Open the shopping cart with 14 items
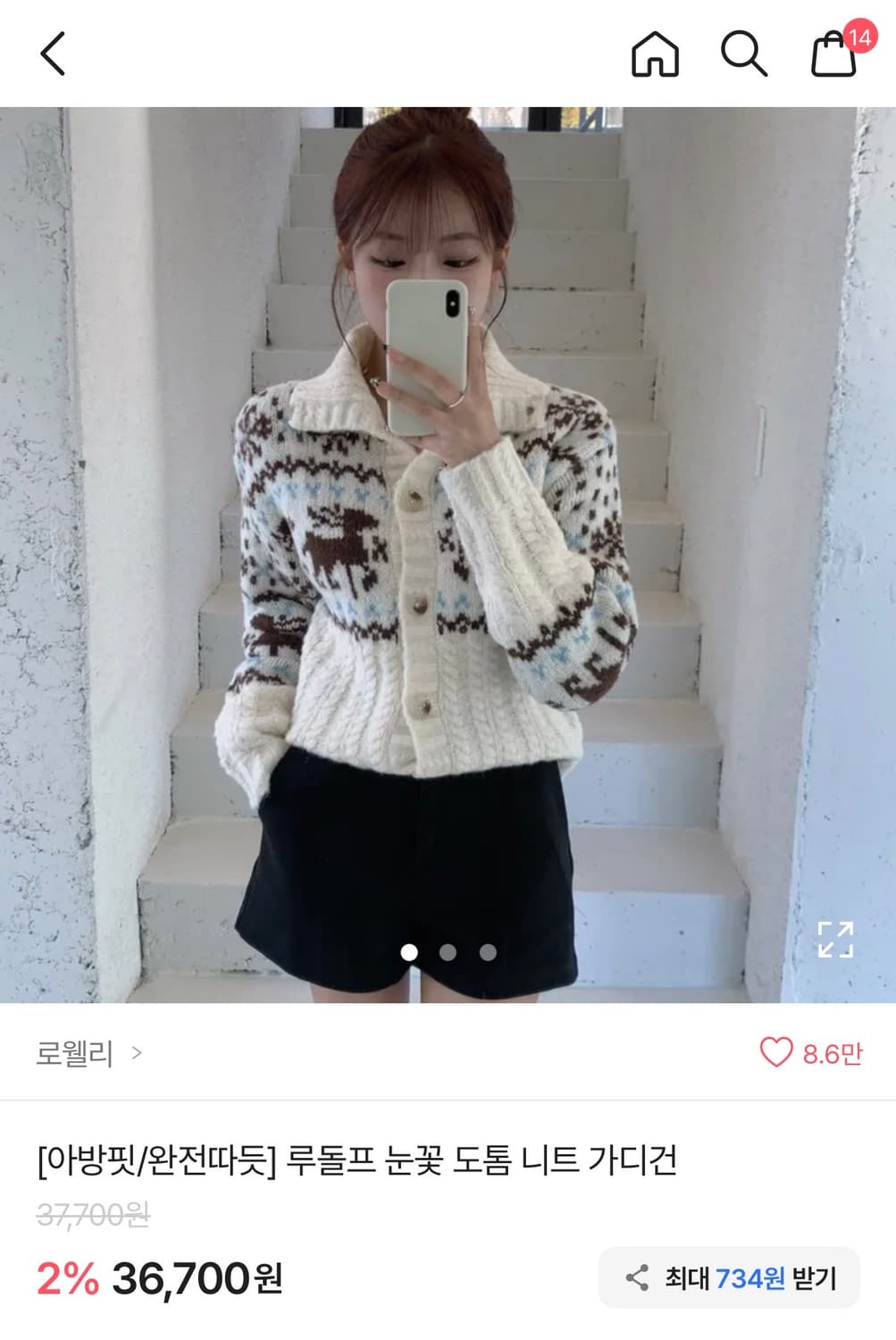Viewport: 896px width, 1340px height. tap(833, 55)
